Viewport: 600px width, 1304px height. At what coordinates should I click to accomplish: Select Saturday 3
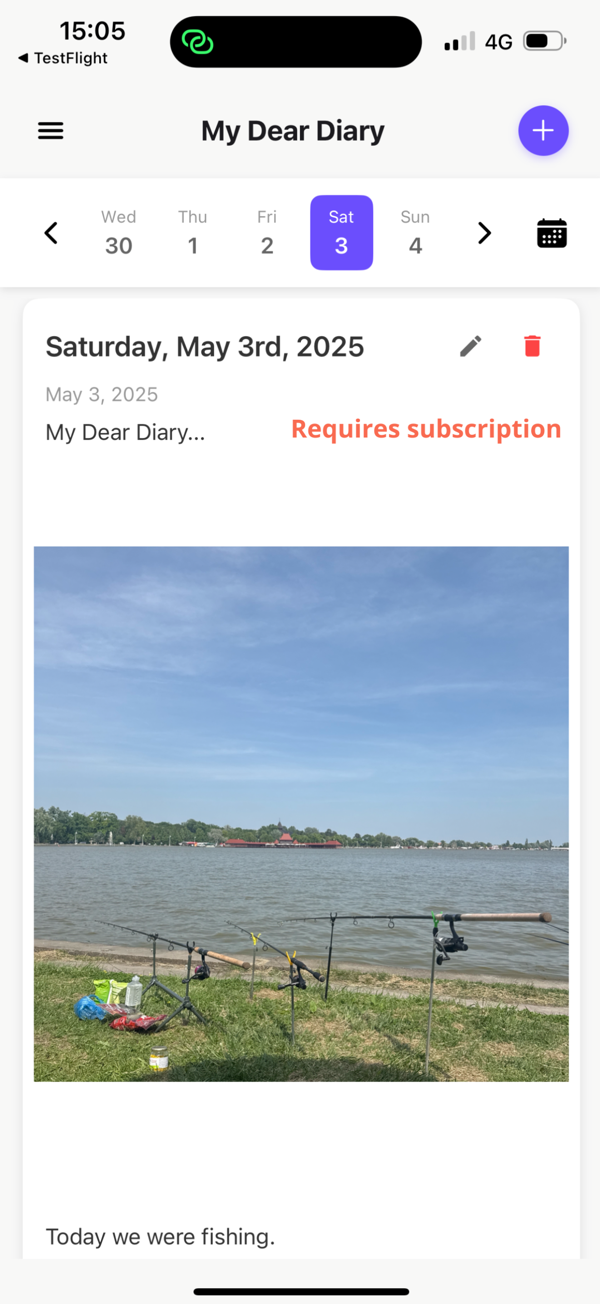341,233
